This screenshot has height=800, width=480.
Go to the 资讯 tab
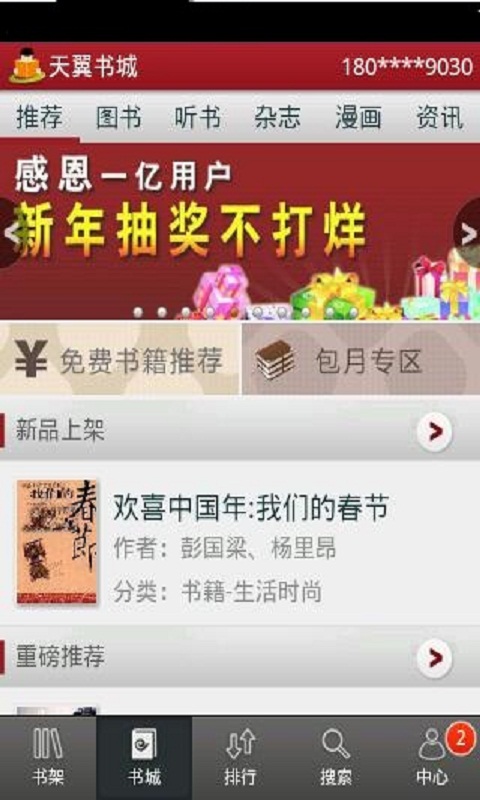439,117
